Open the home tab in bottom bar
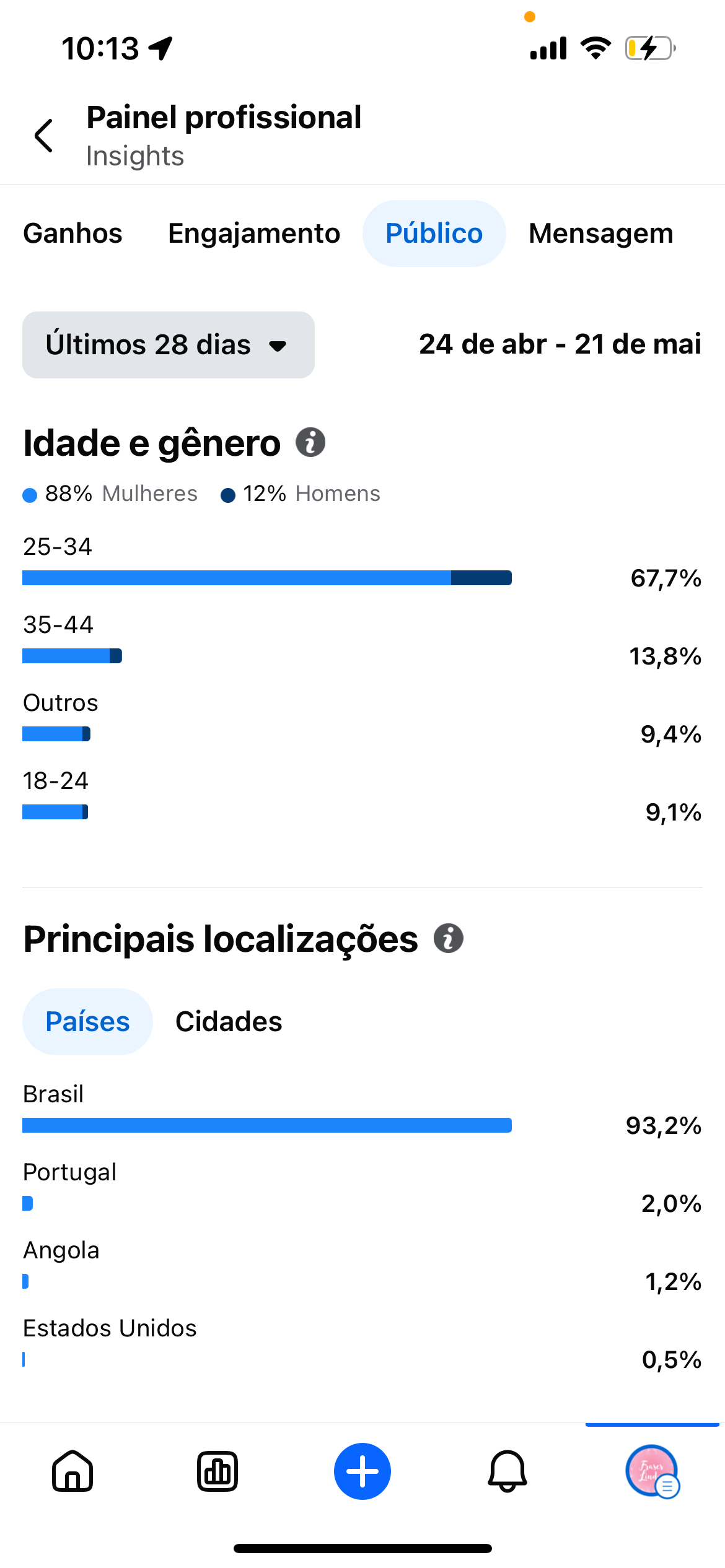The height and width of the screenshot is (1568, 725). pos(72,1471)
